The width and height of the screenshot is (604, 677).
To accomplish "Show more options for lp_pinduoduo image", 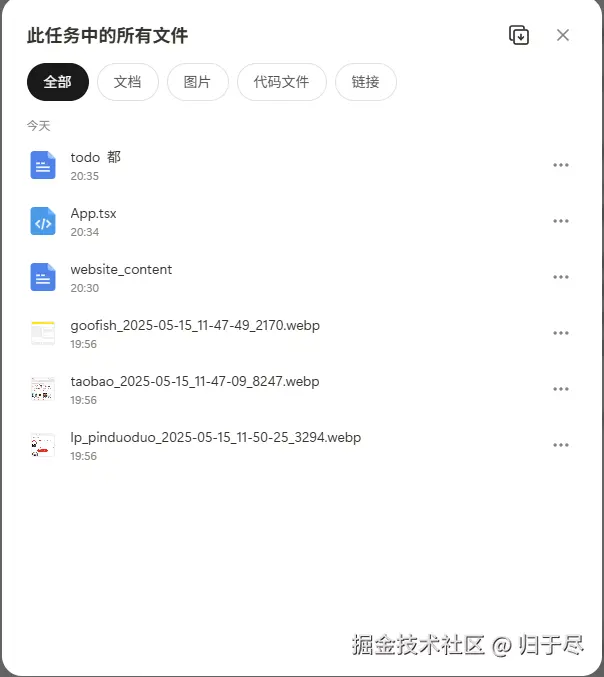I will pos(561,445).
